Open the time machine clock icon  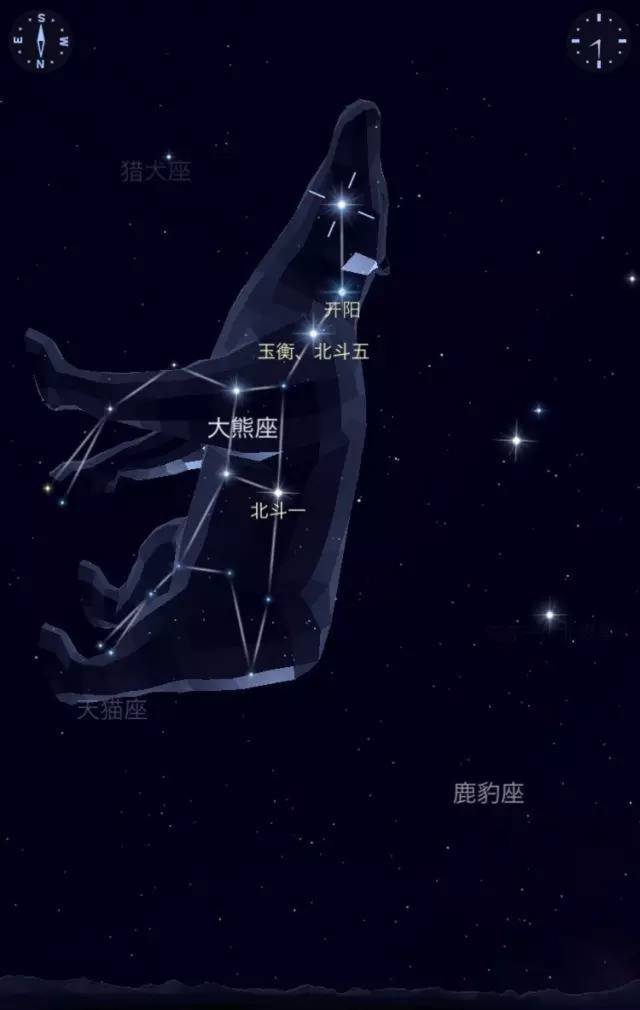coord(598,41)
